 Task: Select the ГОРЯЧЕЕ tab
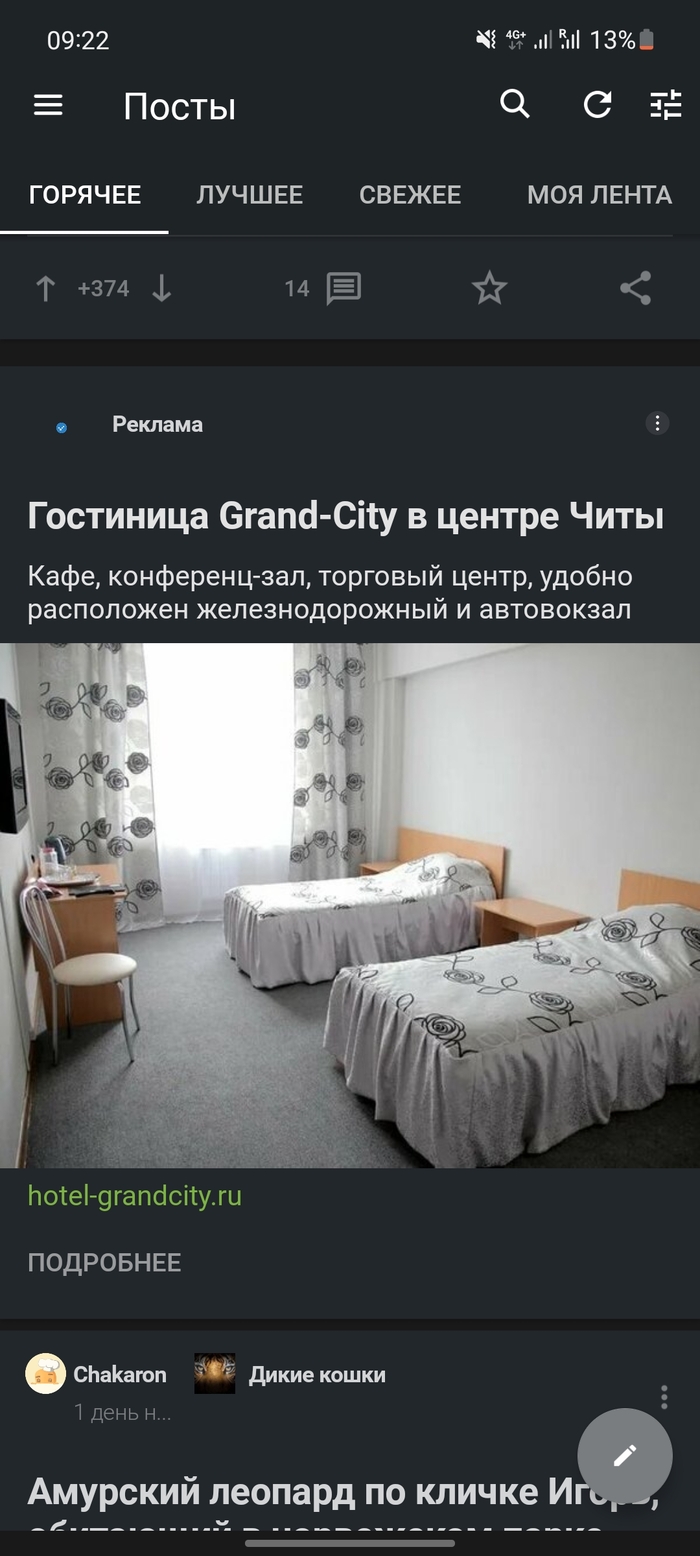[85, 195]
